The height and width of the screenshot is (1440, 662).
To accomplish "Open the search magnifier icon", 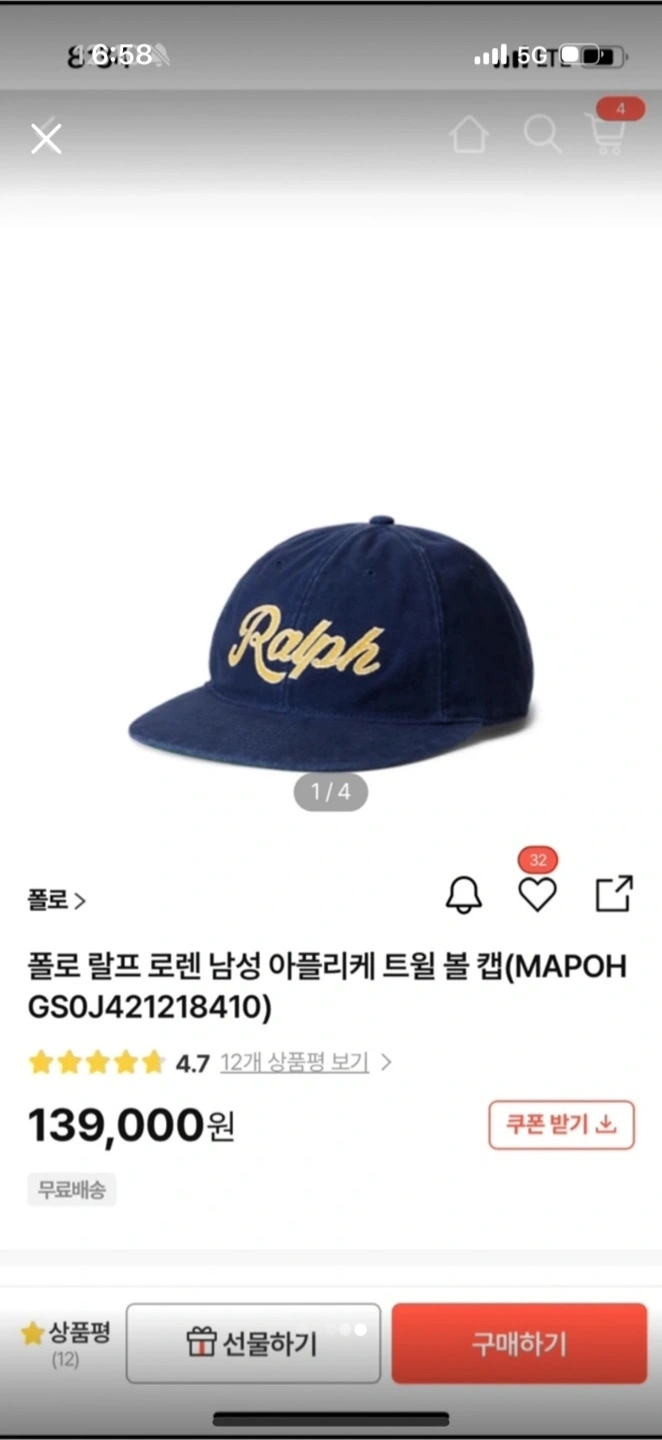I will tap(543, 134).
